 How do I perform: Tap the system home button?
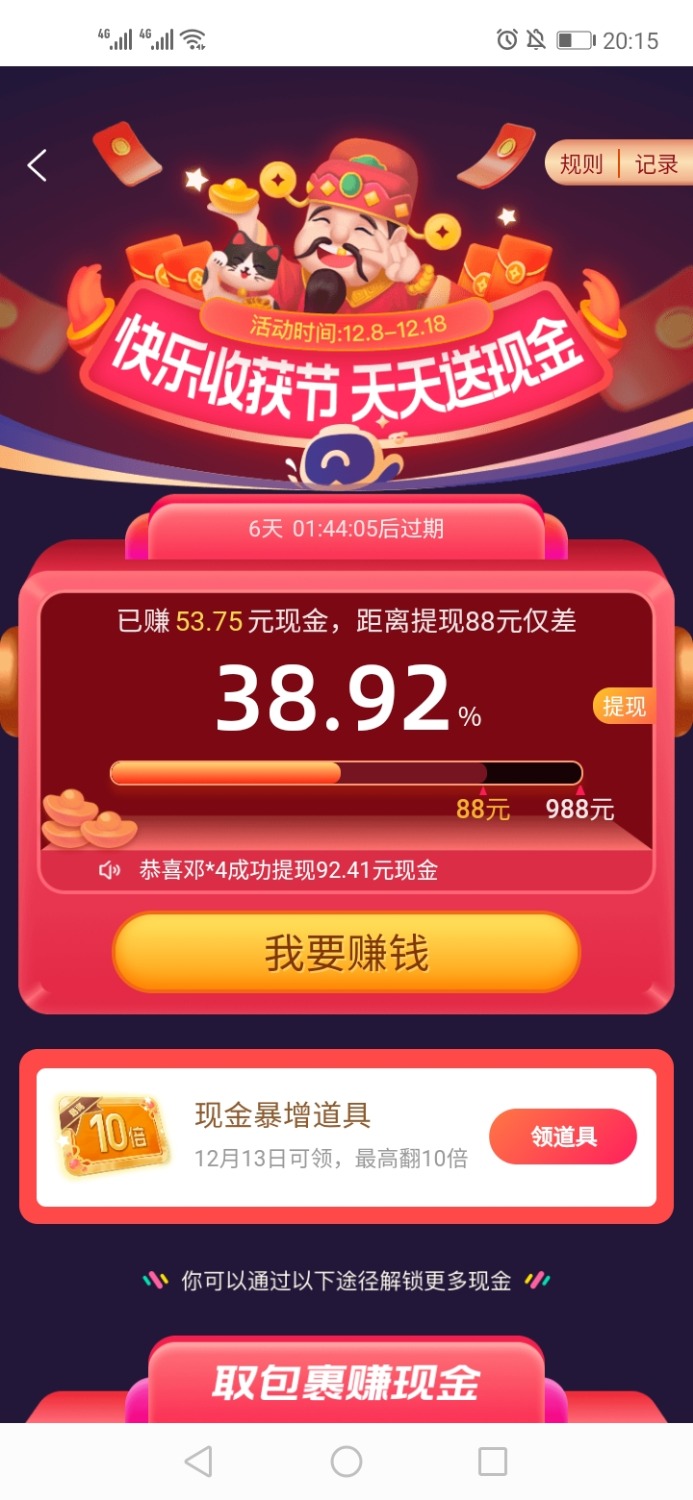(x=346, y=1461)
